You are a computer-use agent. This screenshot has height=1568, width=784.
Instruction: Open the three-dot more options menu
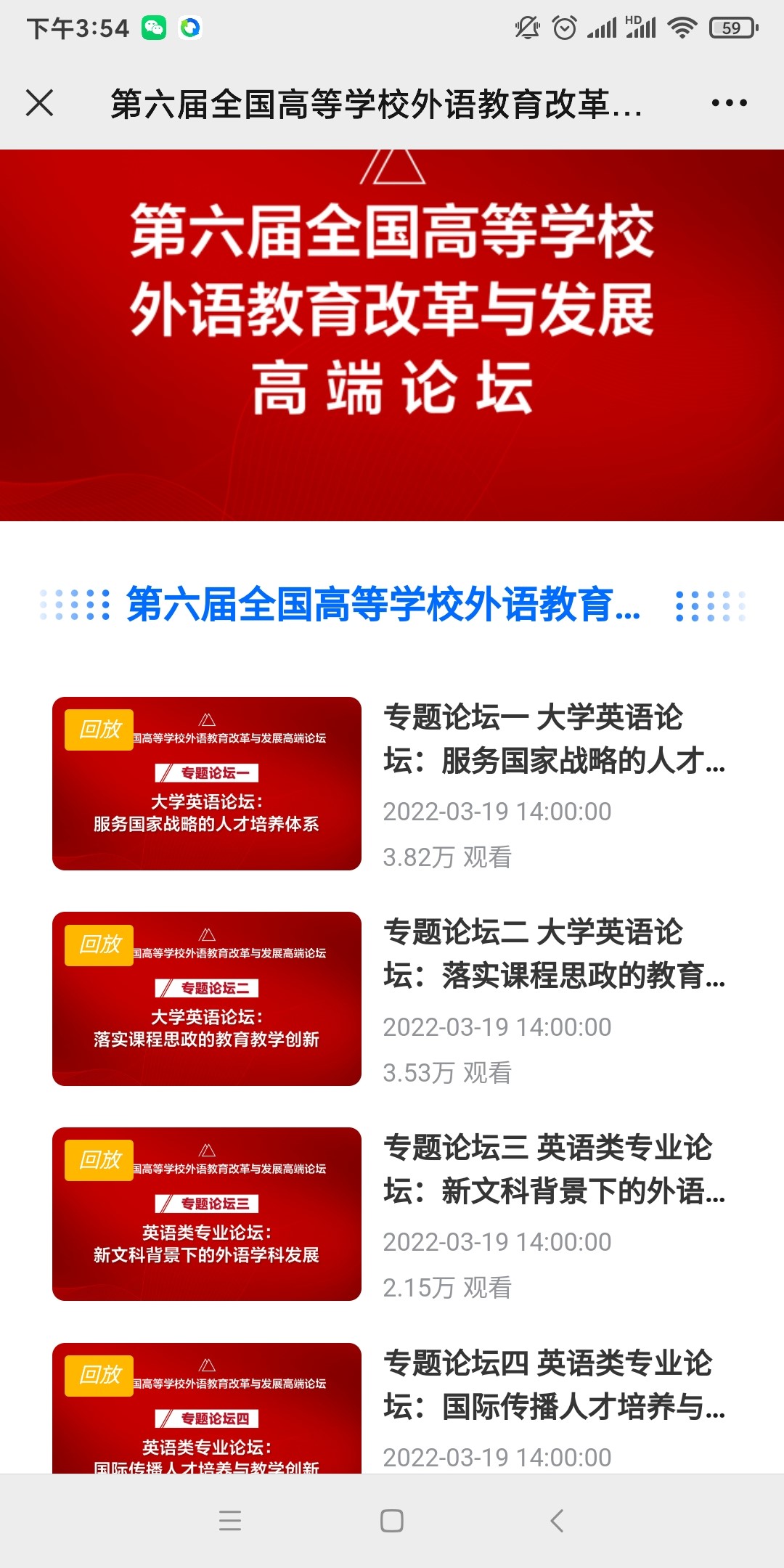[729, 103]
